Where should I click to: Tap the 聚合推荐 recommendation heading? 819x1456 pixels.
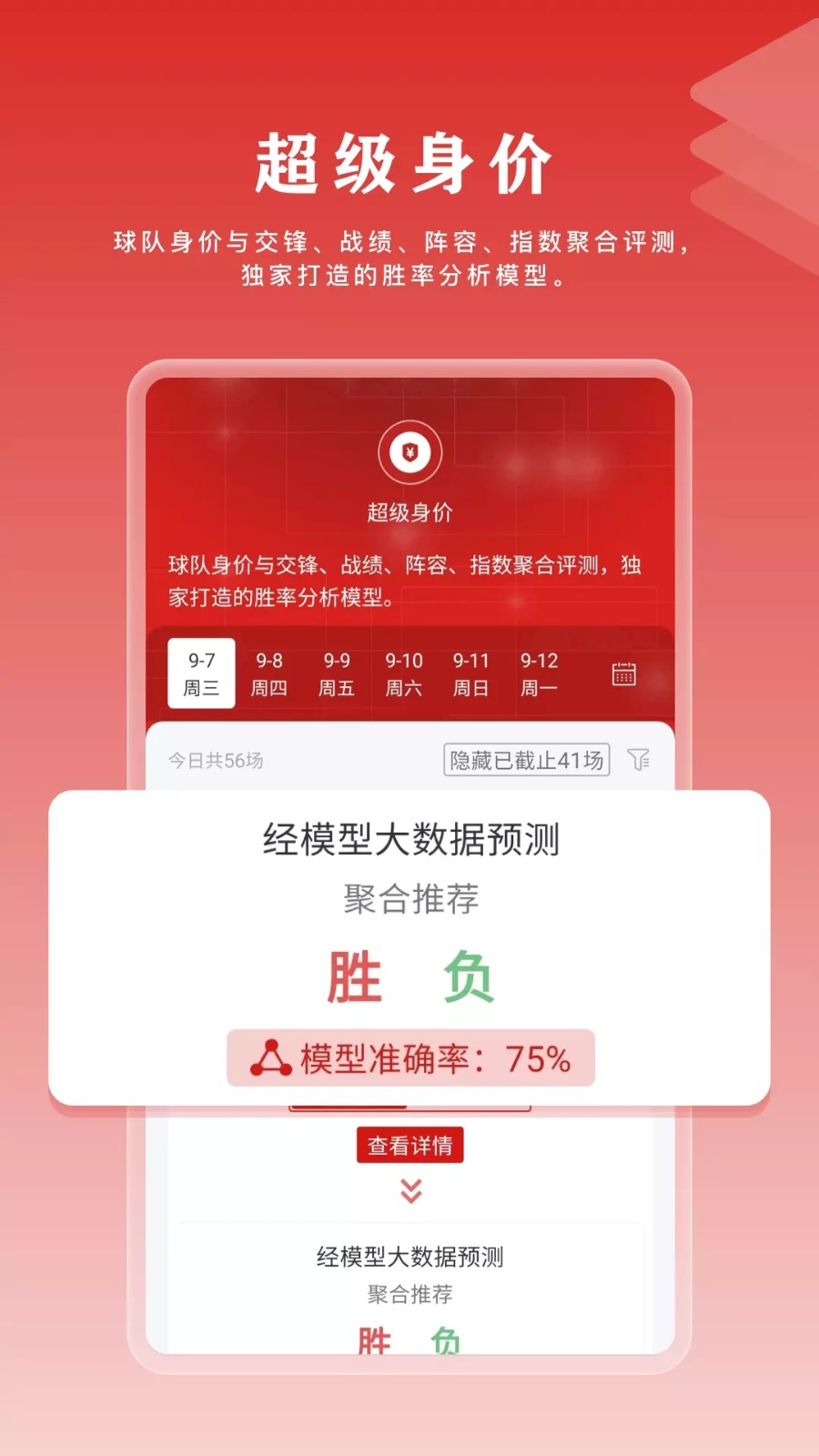[x=411, y=899]
